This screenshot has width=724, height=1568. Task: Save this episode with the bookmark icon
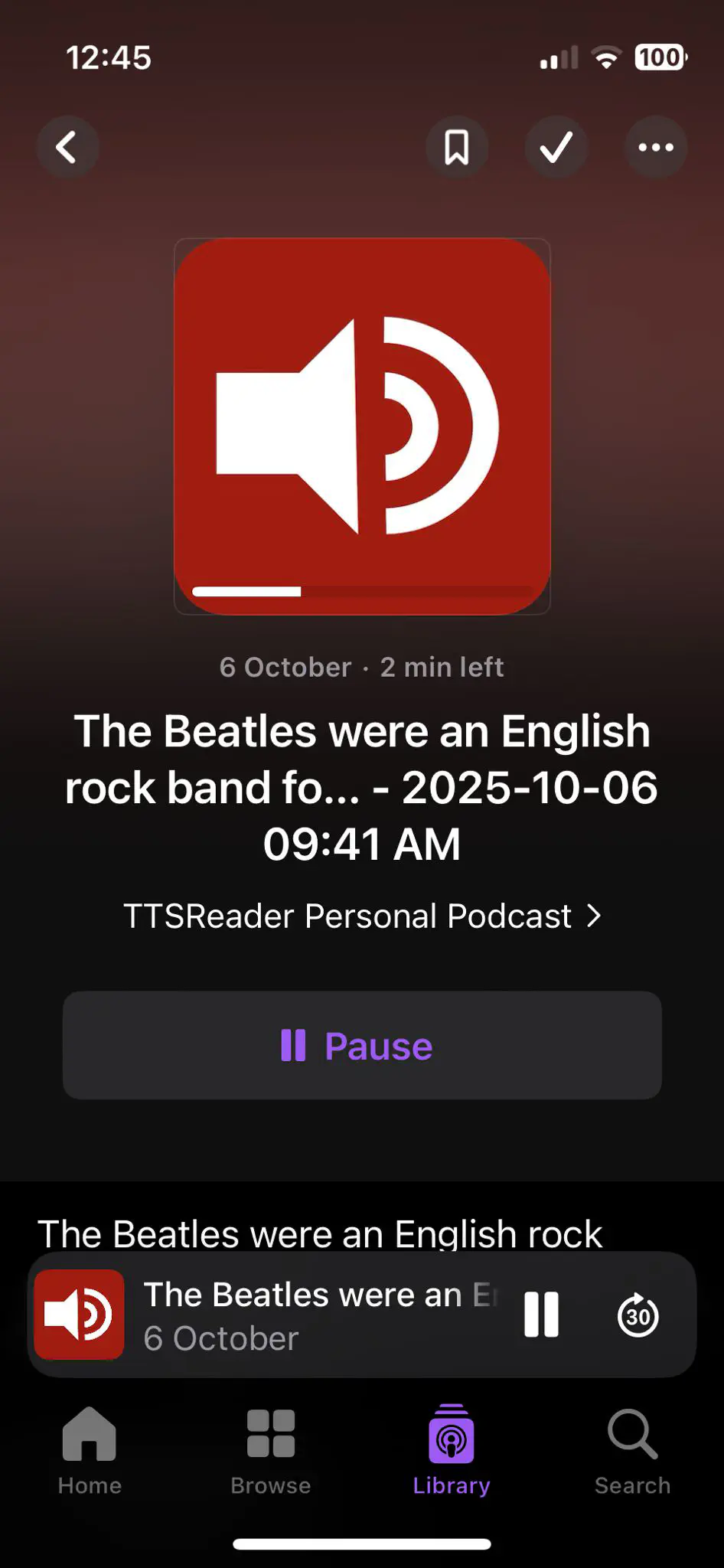(x=457, y=147)
